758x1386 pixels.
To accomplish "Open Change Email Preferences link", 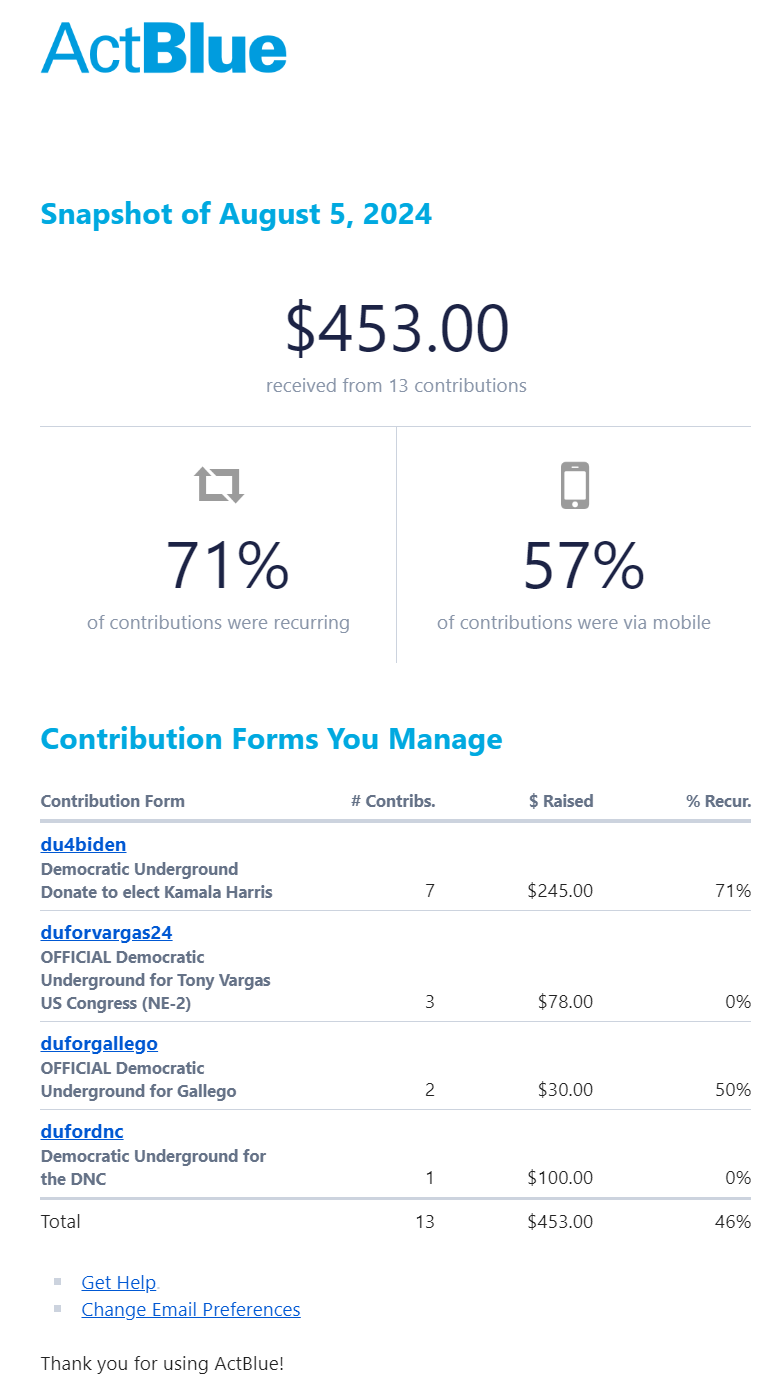I will (x=190, y=1310).
